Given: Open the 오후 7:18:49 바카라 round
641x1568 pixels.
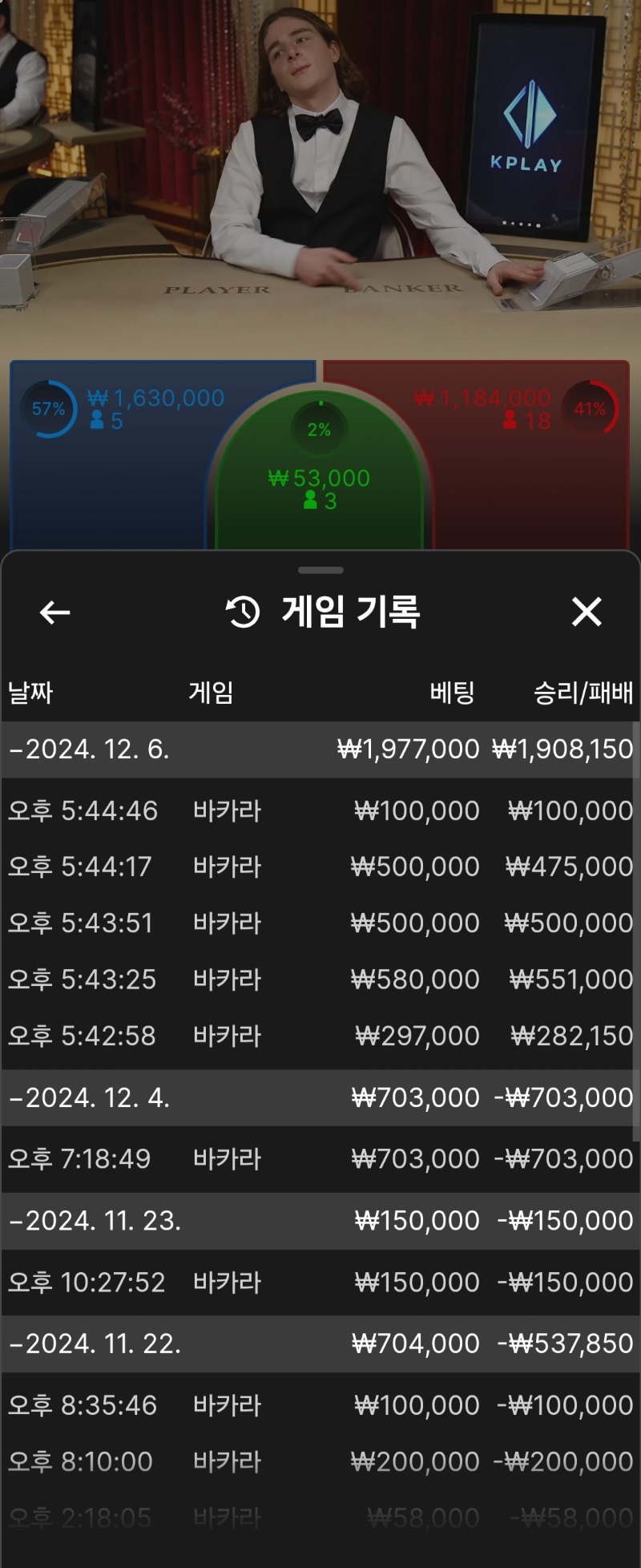Looking at the screenshot, I should pyautogui.click(x=320, y=1158).
